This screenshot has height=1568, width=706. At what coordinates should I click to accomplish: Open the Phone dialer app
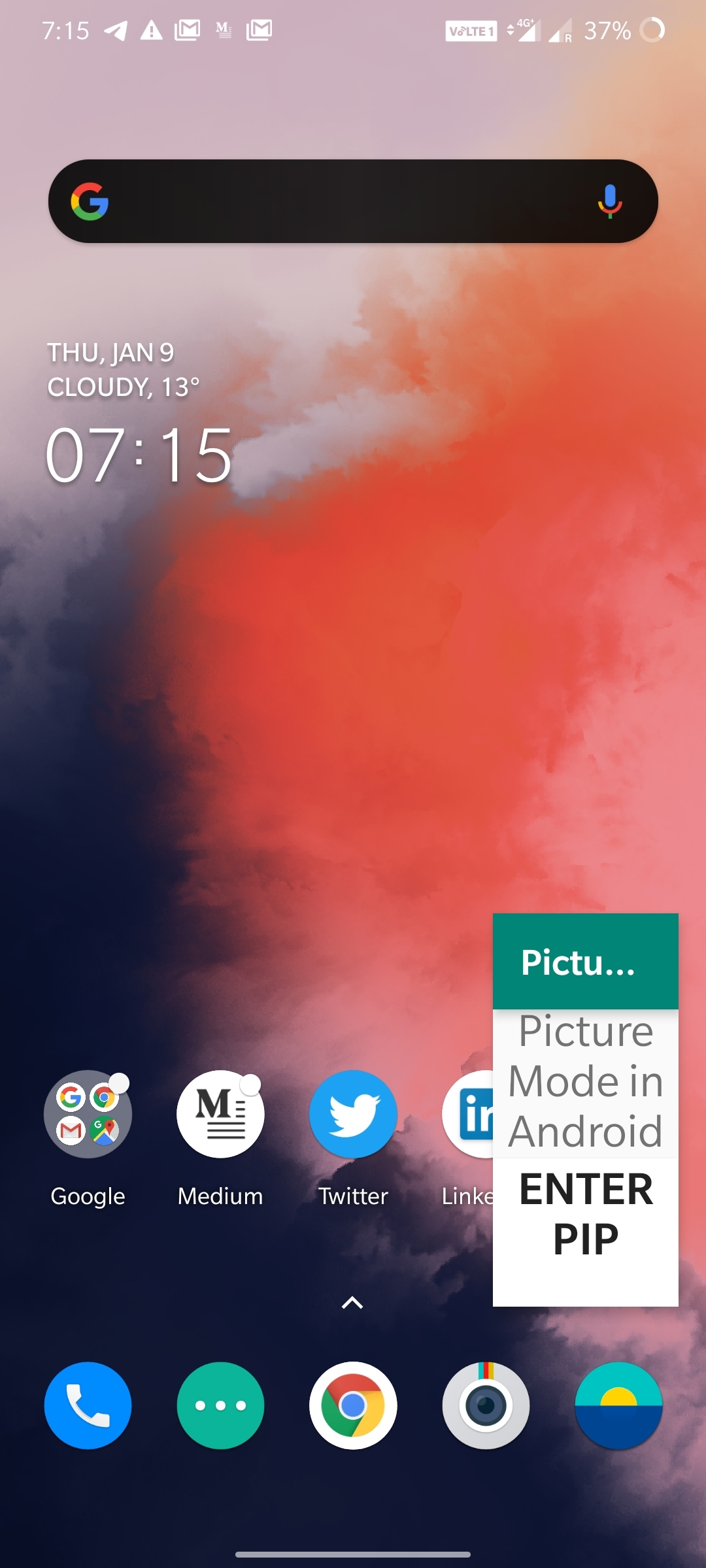pyautogui.click(x=88, y=1405)
